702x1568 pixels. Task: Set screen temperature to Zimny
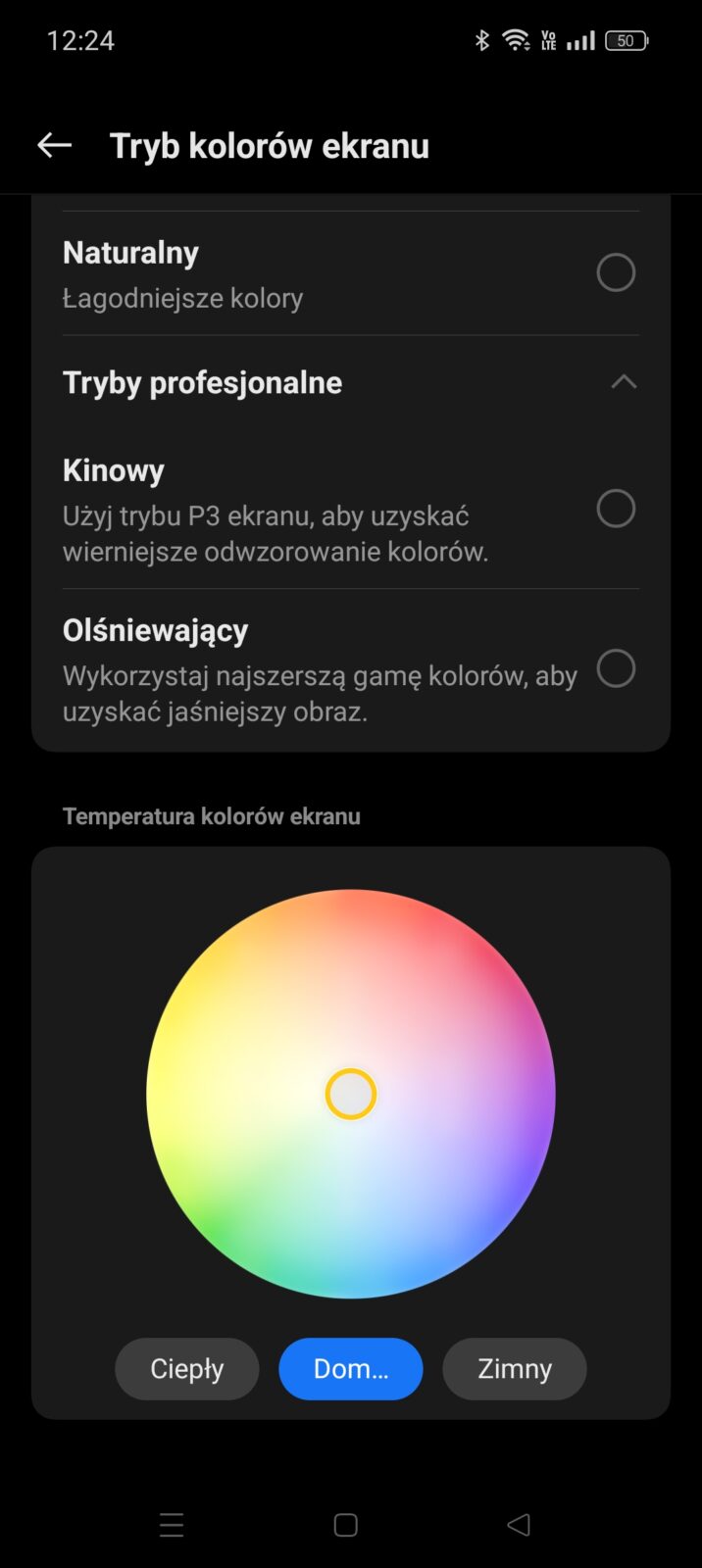pos(515,1369)
